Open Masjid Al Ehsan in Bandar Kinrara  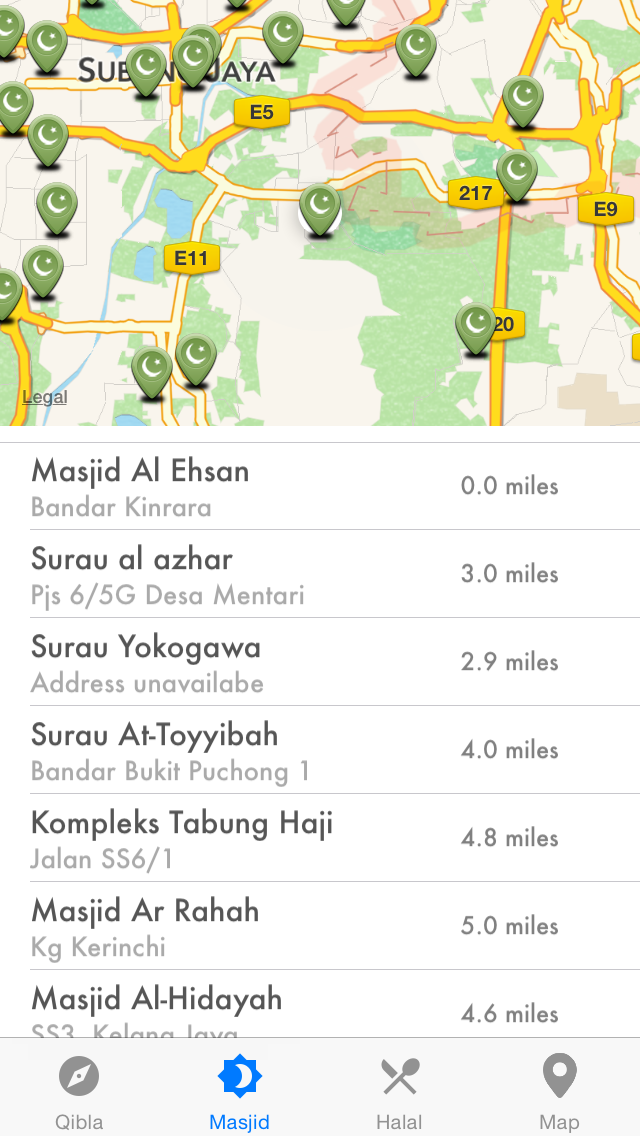pyautogui.click(x=320, y=486)
